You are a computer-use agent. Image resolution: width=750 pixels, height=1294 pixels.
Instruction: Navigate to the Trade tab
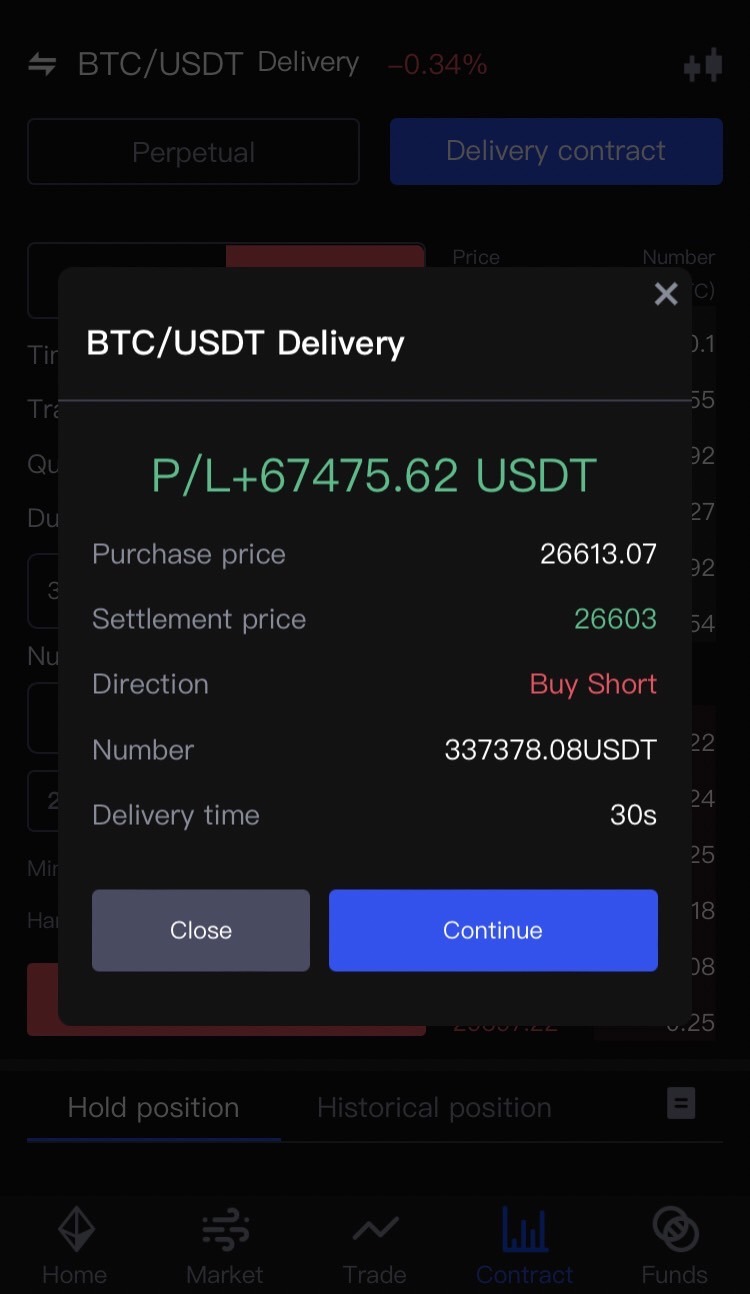click(x=375, y=1245)
